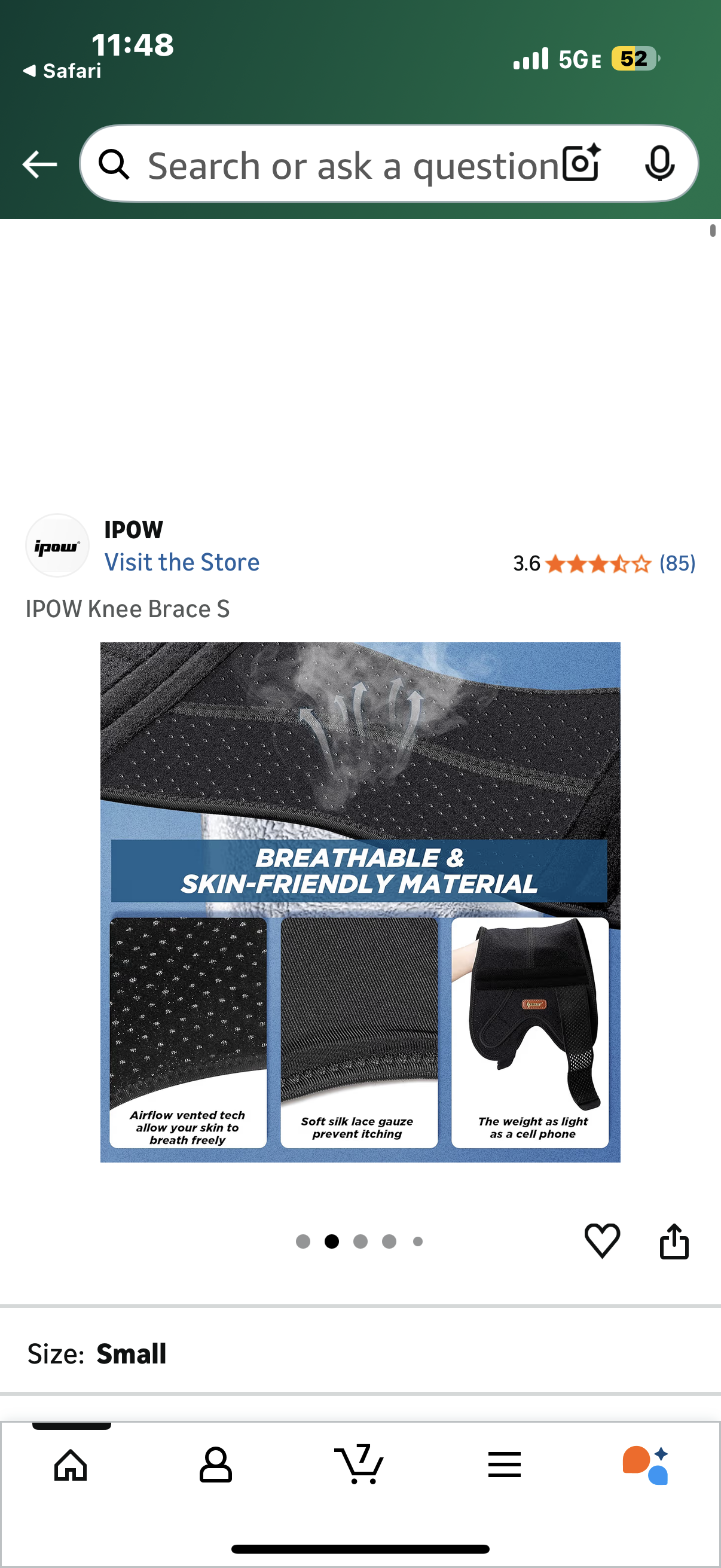Screen dimensions: 721x1568
Task: Start voice search with microphone
Action: (659, 164)
